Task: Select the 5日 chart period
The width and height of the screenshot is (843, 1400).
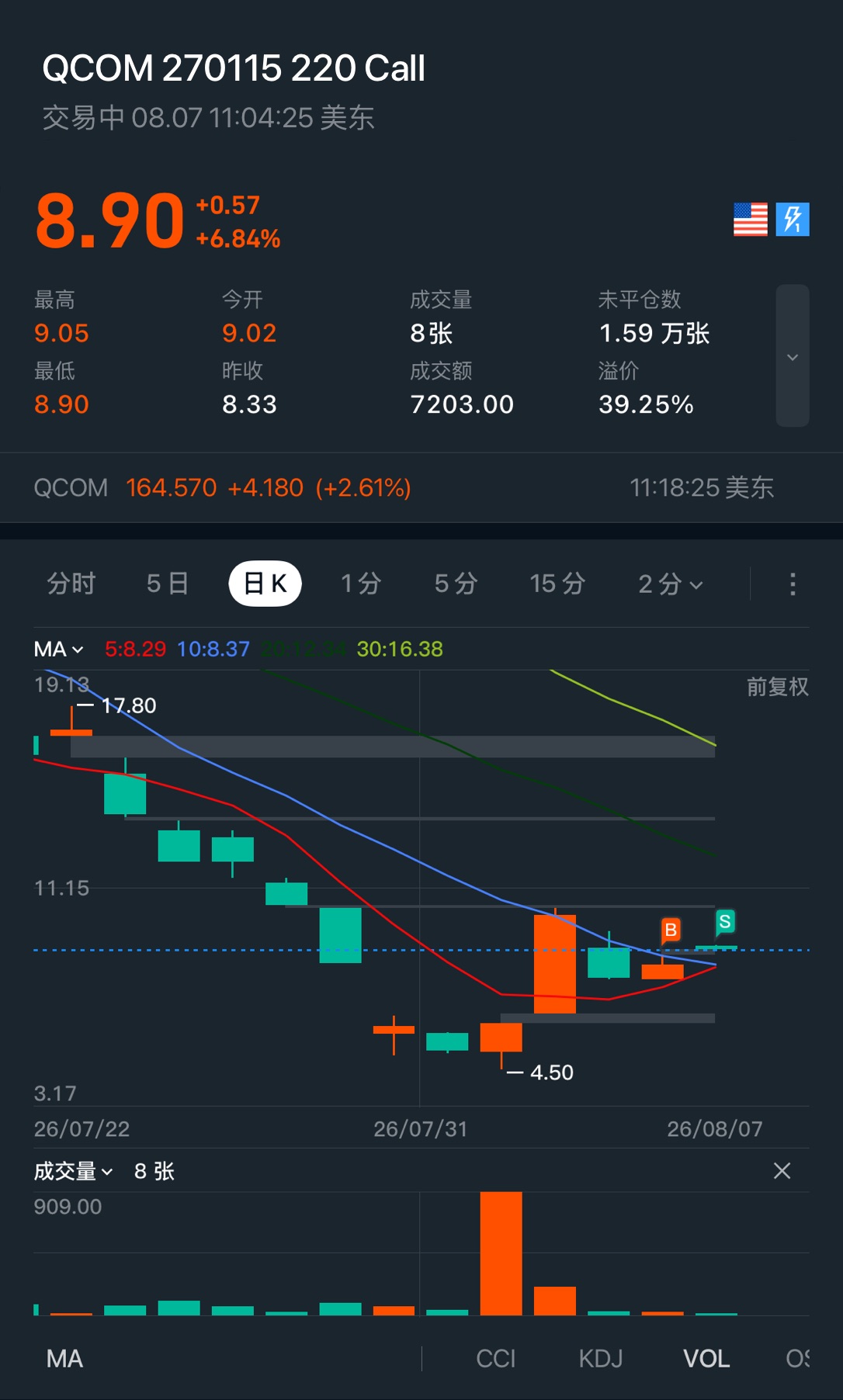Action: tap(168, 584)
